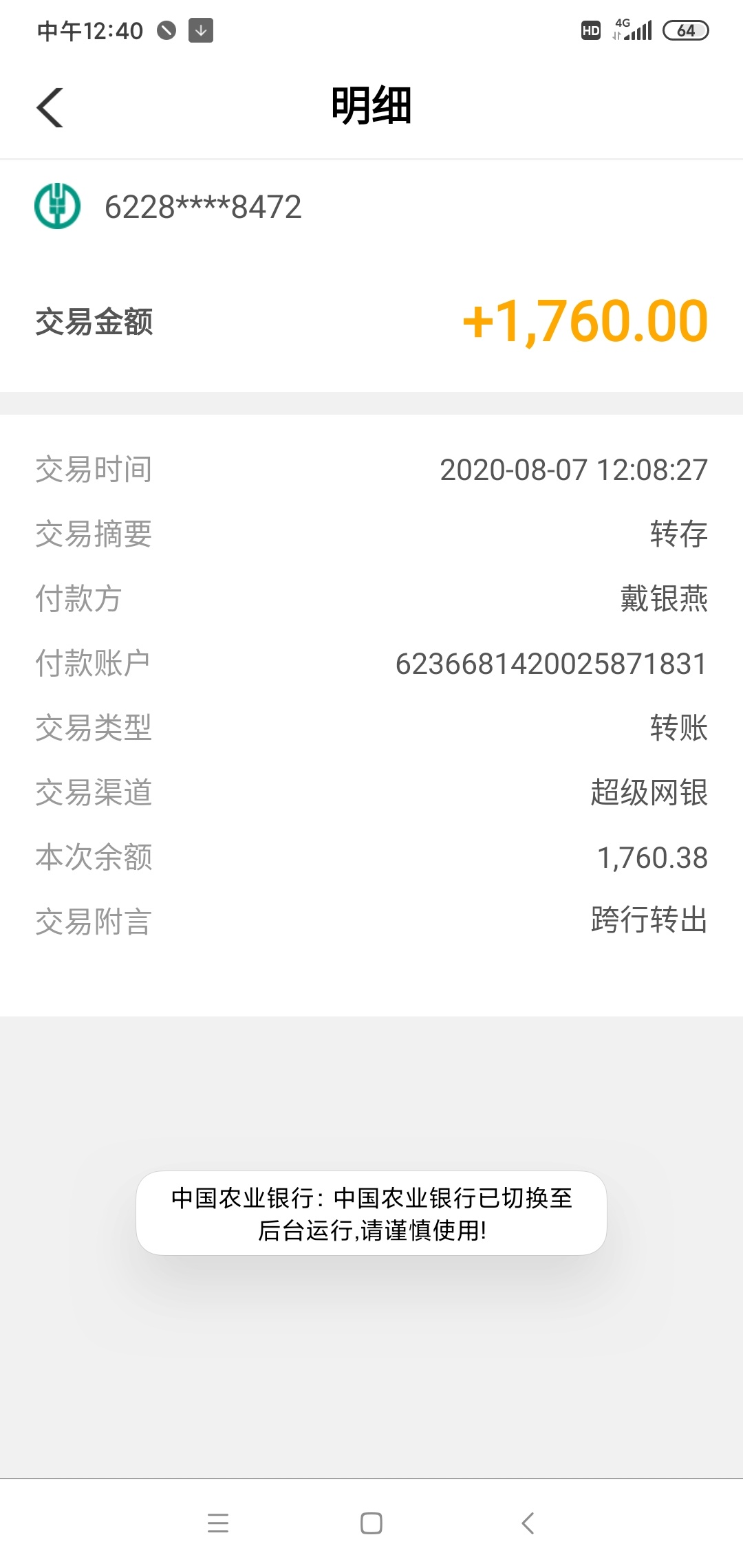Tap the system navigation back arrow

tap(528, 1523)
